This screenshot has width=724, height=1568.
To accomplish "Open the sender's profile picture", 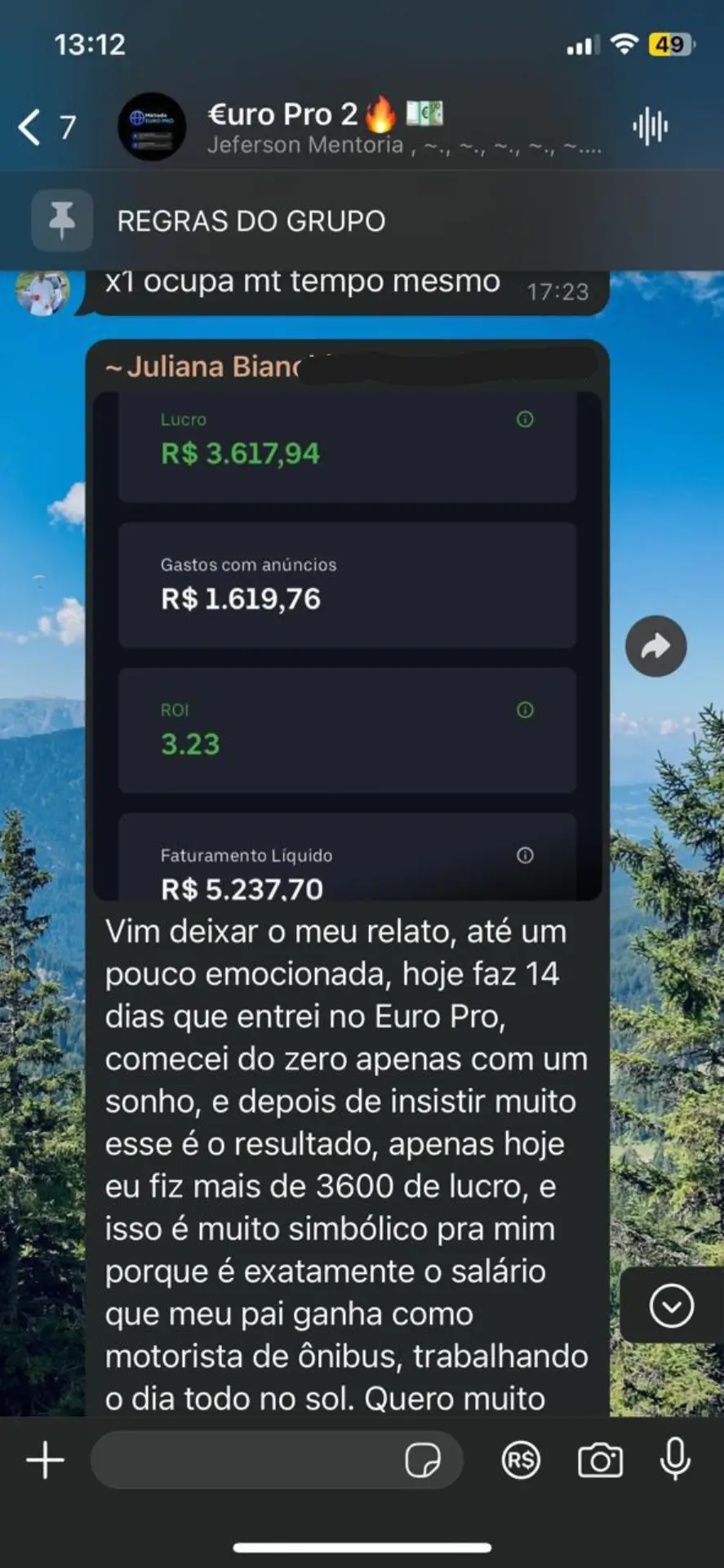I will (x=42, y=292).
